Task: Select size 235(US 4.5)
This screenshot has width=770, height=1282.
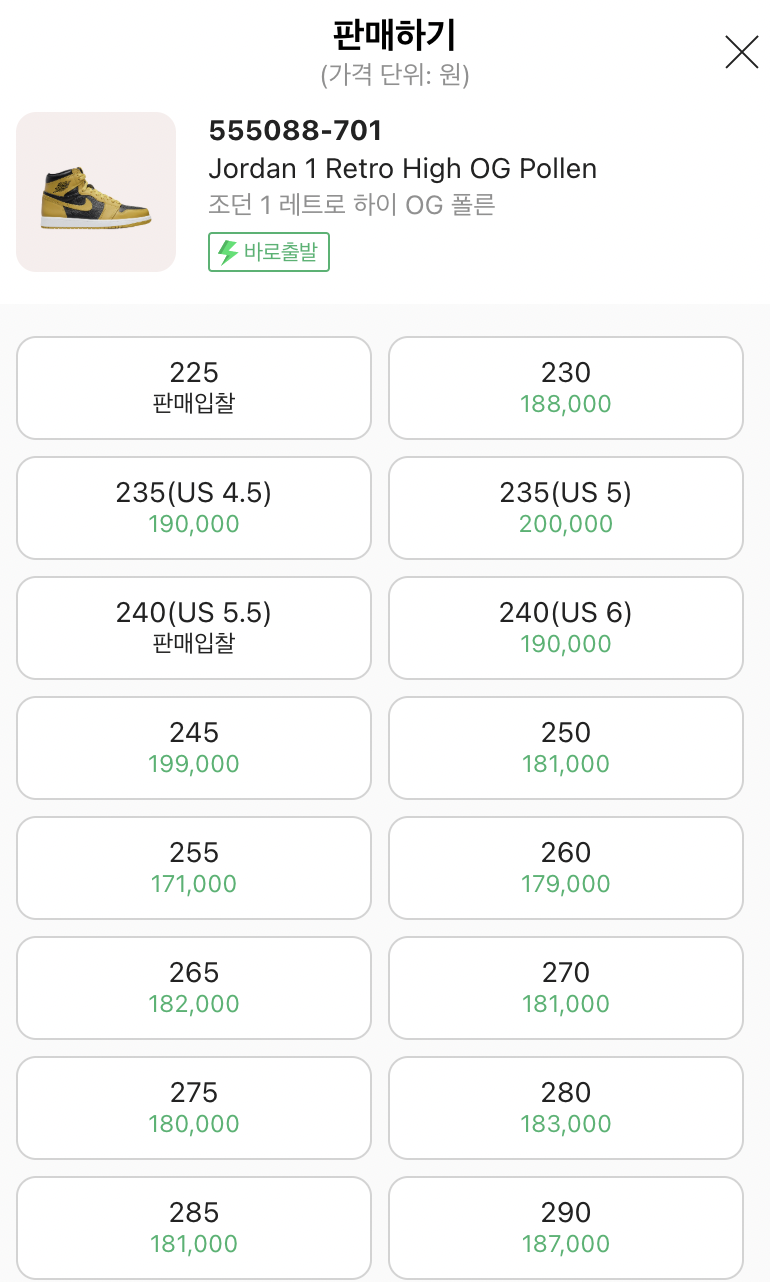Action: pos(194,508)
